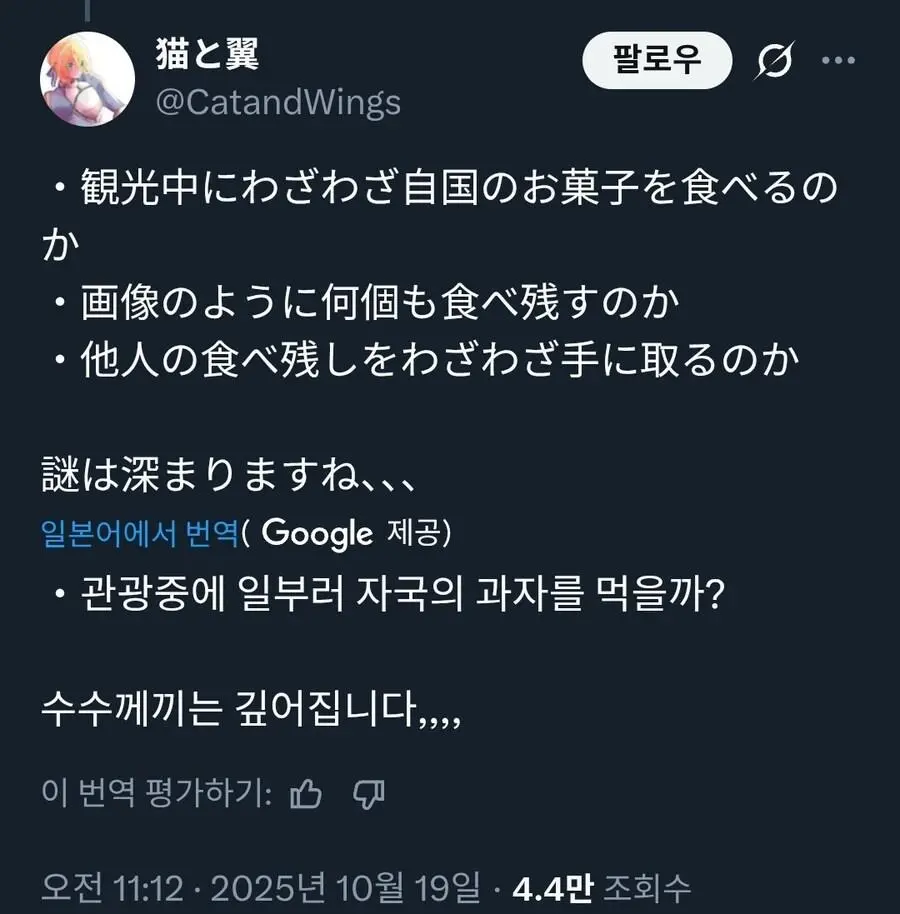900x914 pixels.
Task: Tap the 일본어에서 번역 translation link
Action: [140, 534]
